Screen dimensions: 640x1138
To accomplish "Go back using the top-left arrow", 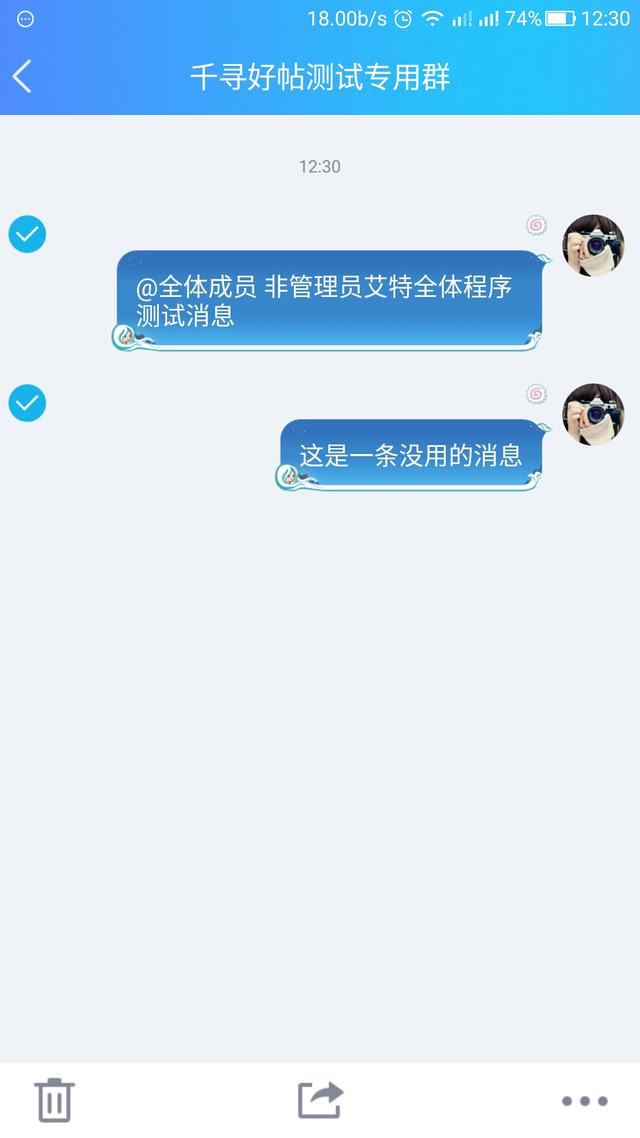I will point(23,76).
